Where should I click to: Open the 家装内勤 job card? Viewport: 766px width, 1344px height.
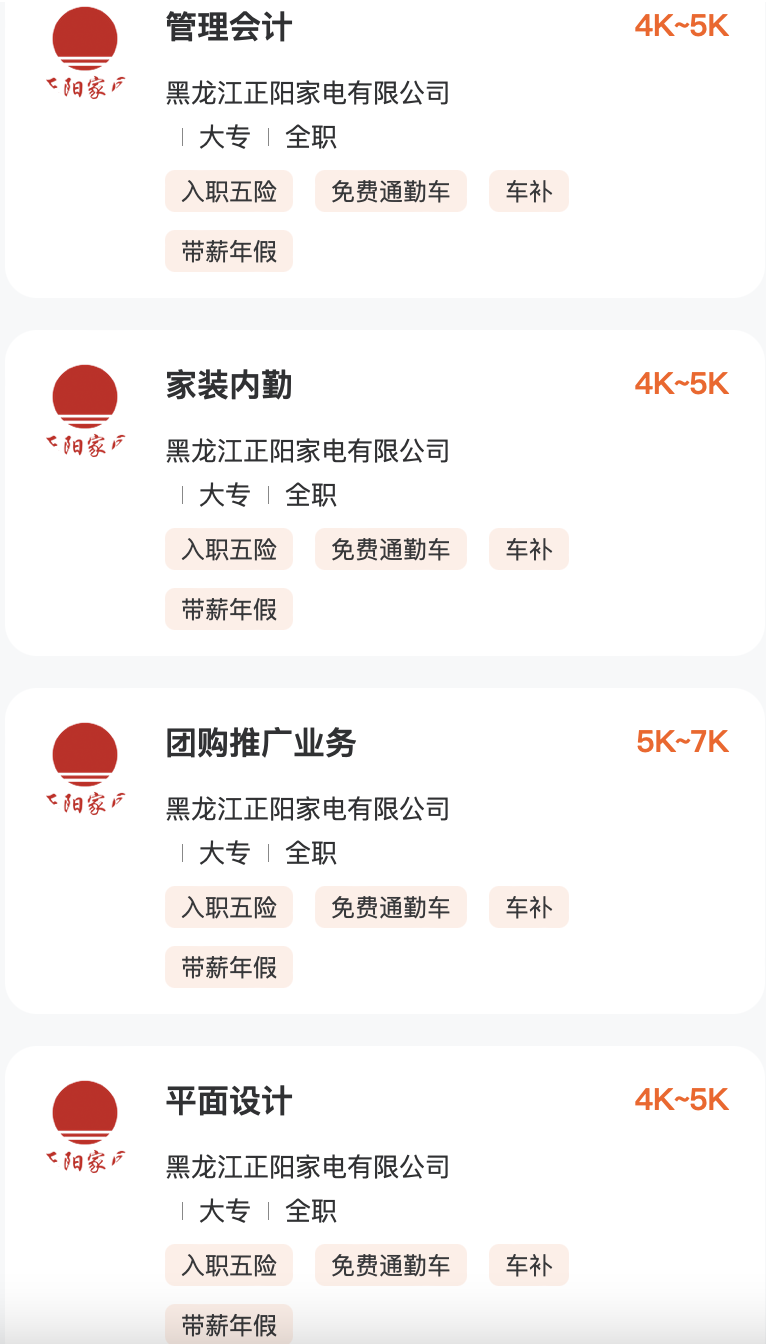click(x=229, y=385)
